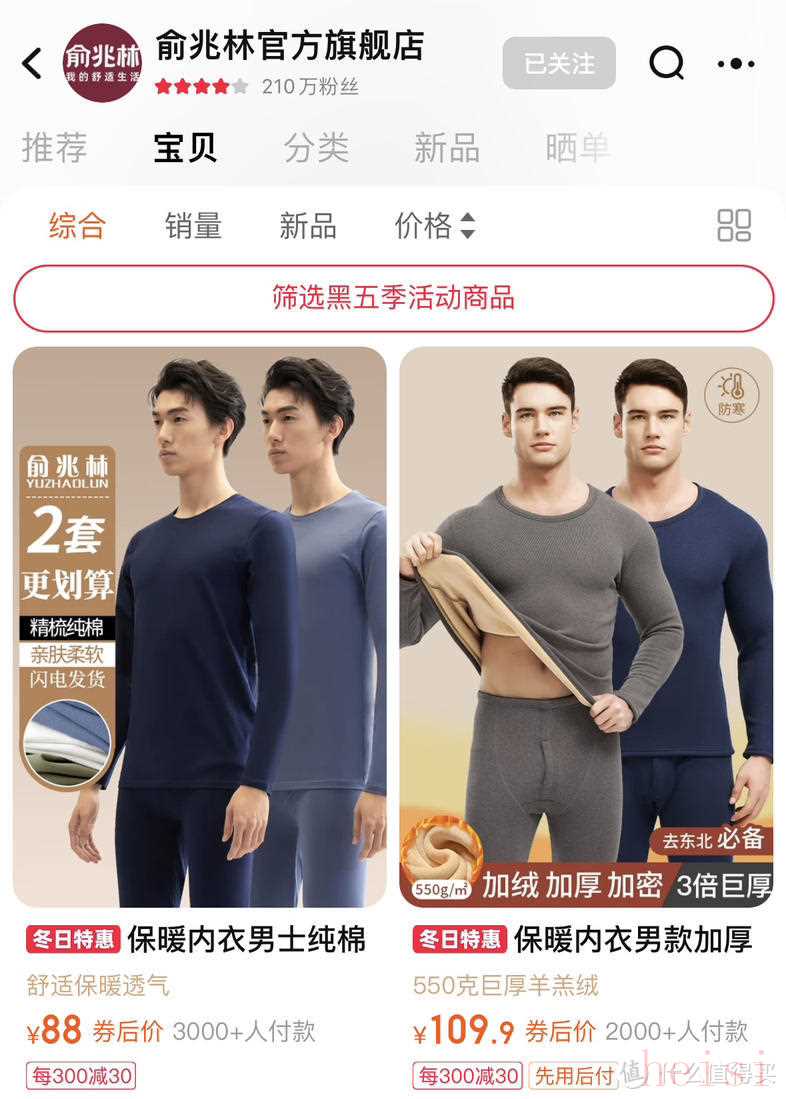Switch to the 晒单 tab
The width and height of the screenshot is (786, 1099).
(x=578, y=148)
